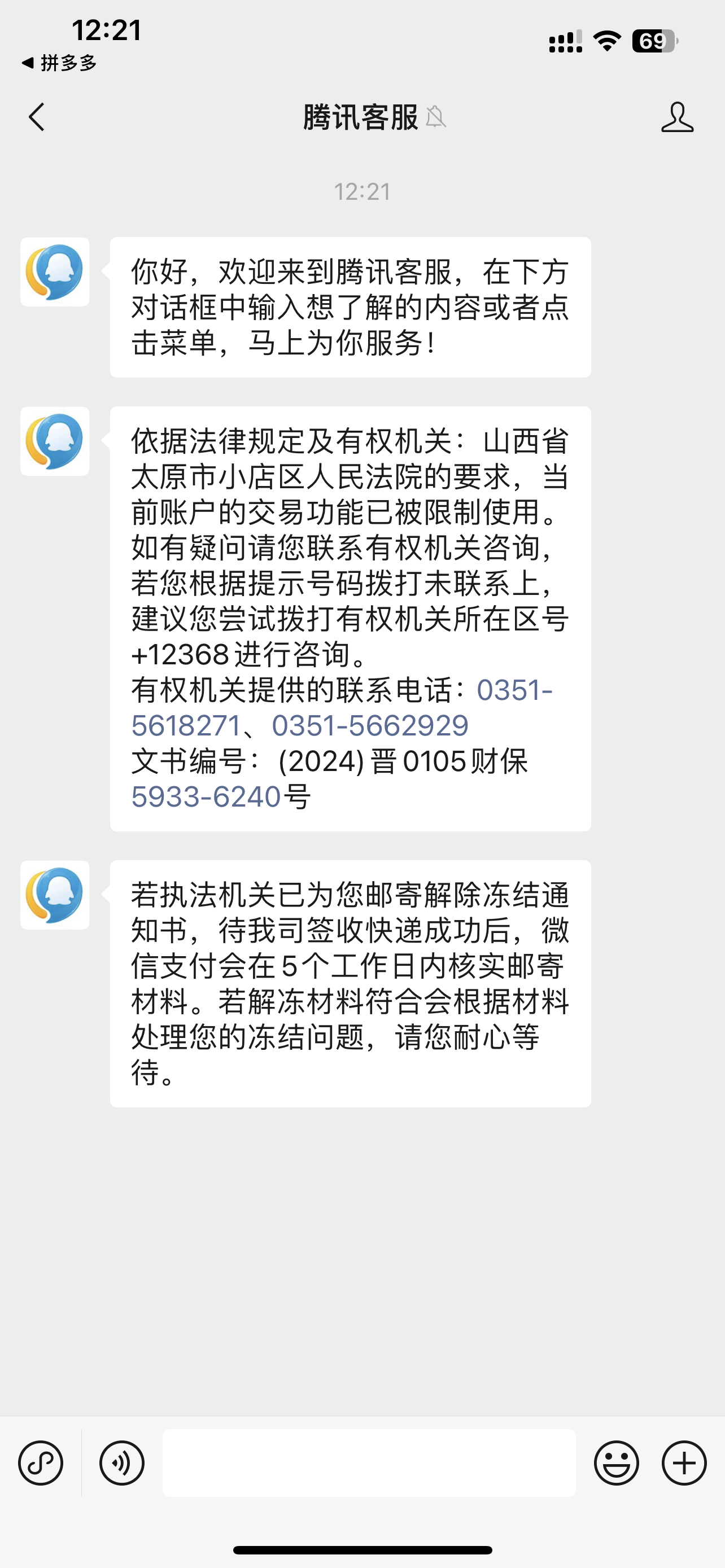The width and height of the screenshot is (725, 1568).
Task: Open the emoji sticker panel
Action: (616, 1462)
